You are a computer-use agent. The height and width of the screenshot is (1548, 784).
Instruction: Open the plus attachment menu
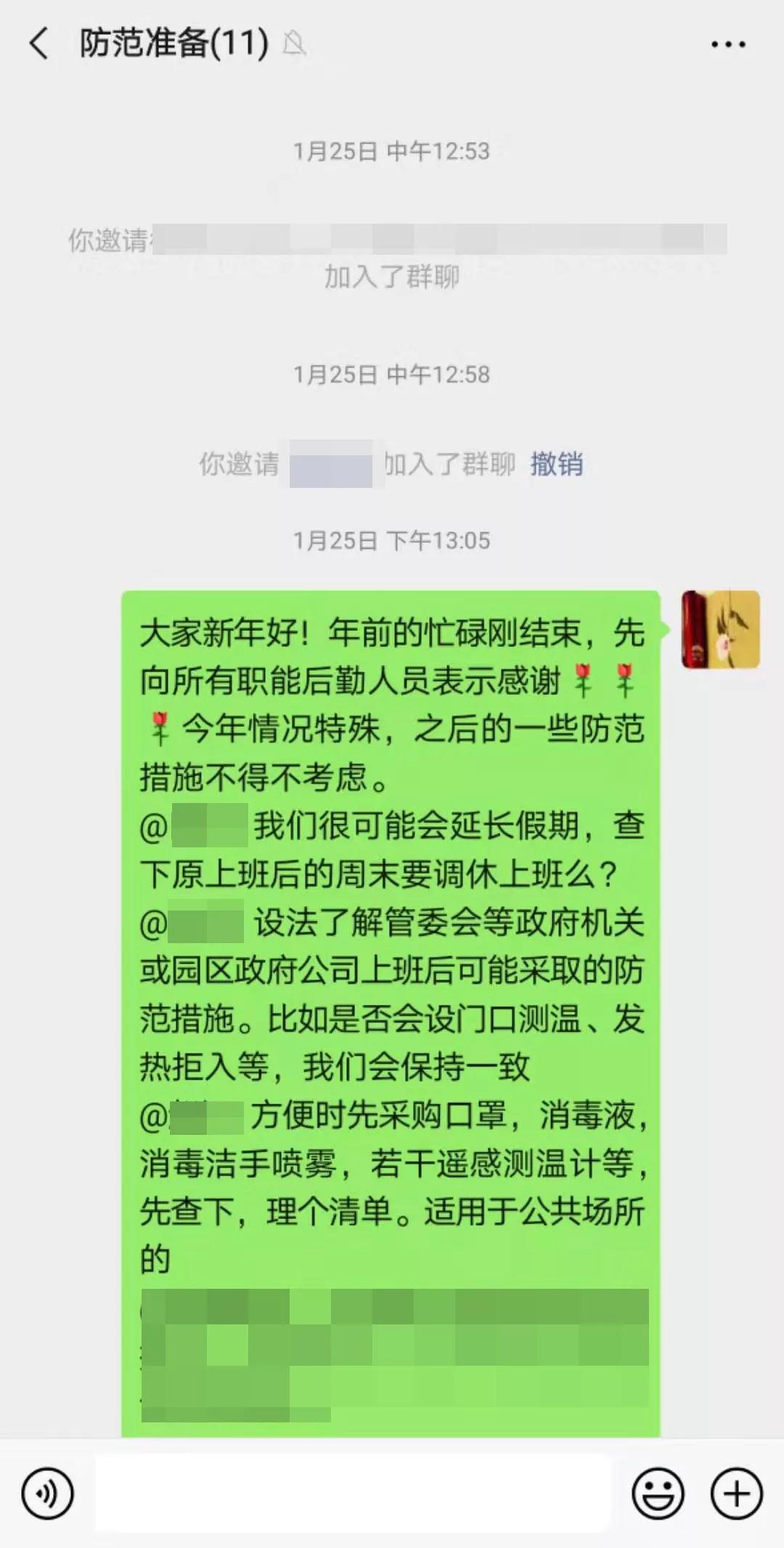[x=736, y=1493]
